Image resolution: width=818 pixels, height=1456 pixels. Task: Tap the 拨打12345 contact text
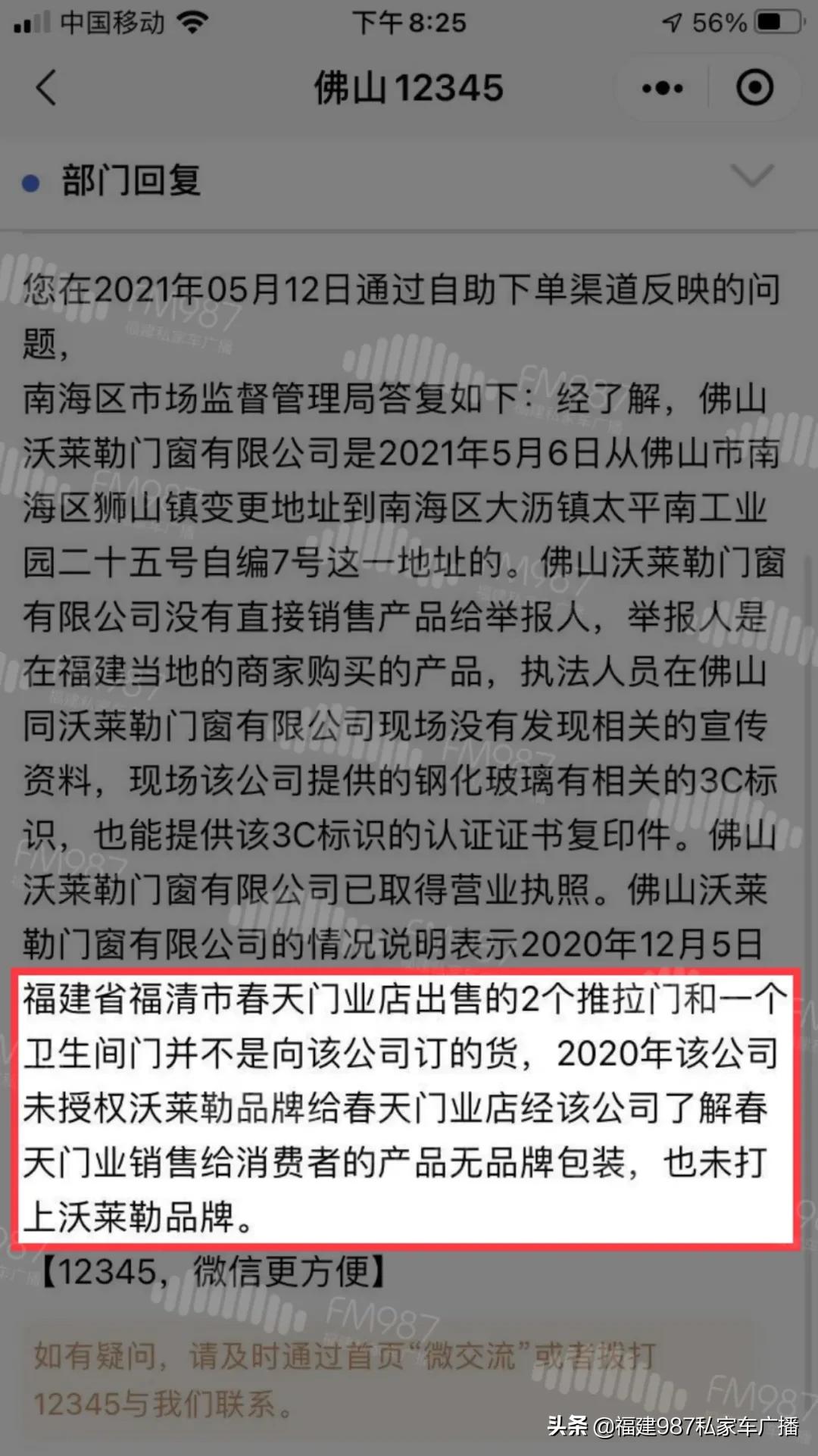(151, 1398)
